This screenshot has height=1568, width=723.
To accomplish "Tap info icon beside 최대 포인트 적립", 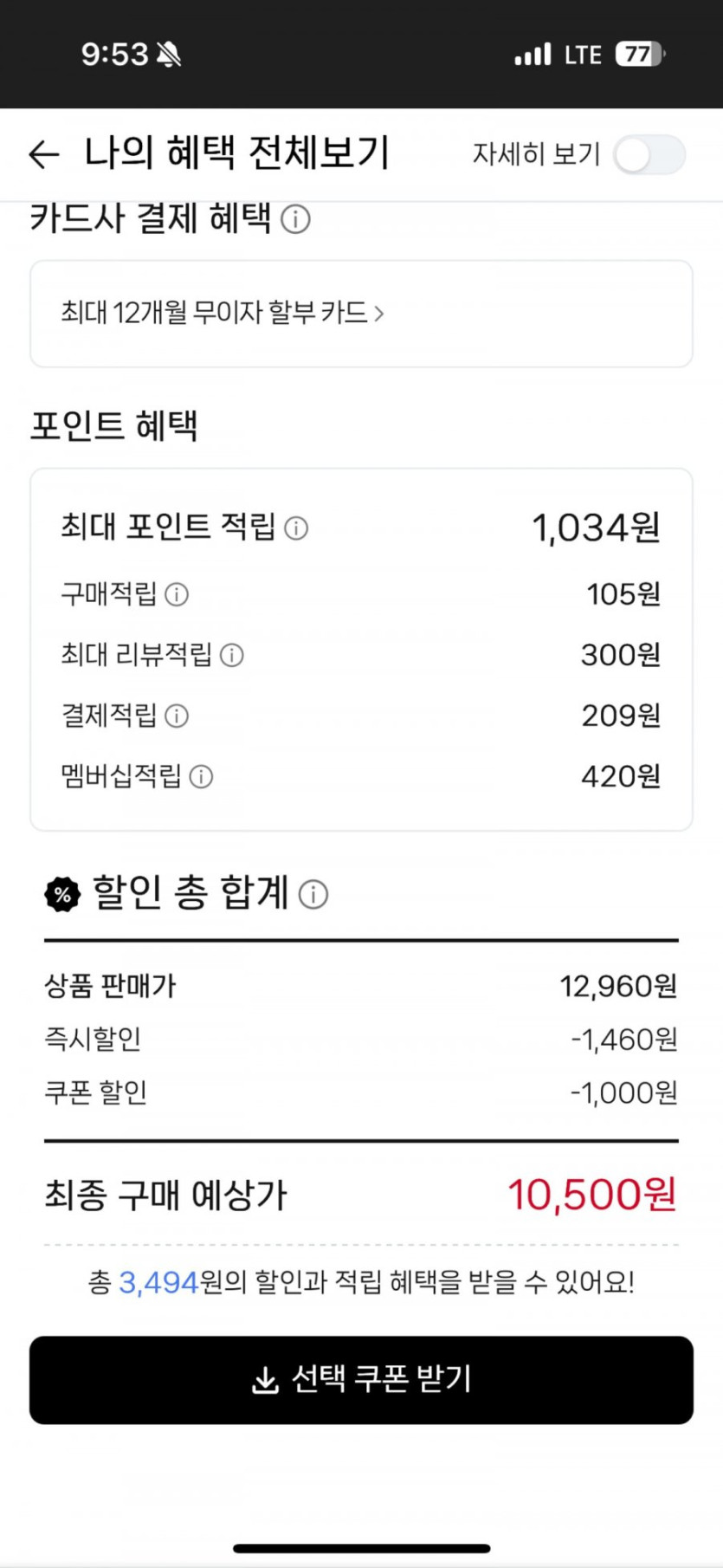I will coord(296,528).
